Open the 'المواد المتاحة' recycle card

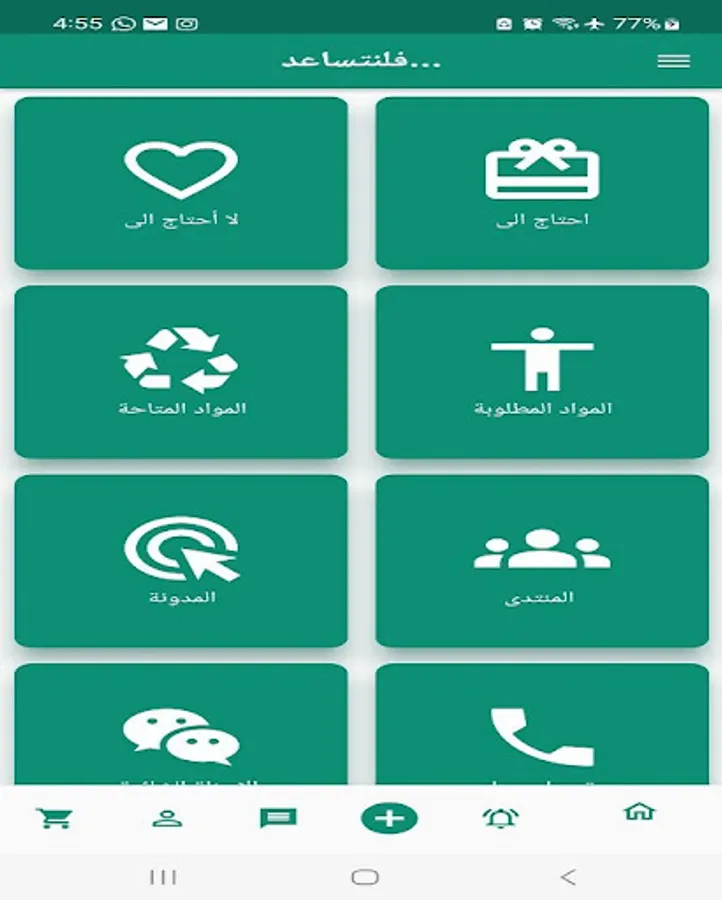click(x=181, y=372)
